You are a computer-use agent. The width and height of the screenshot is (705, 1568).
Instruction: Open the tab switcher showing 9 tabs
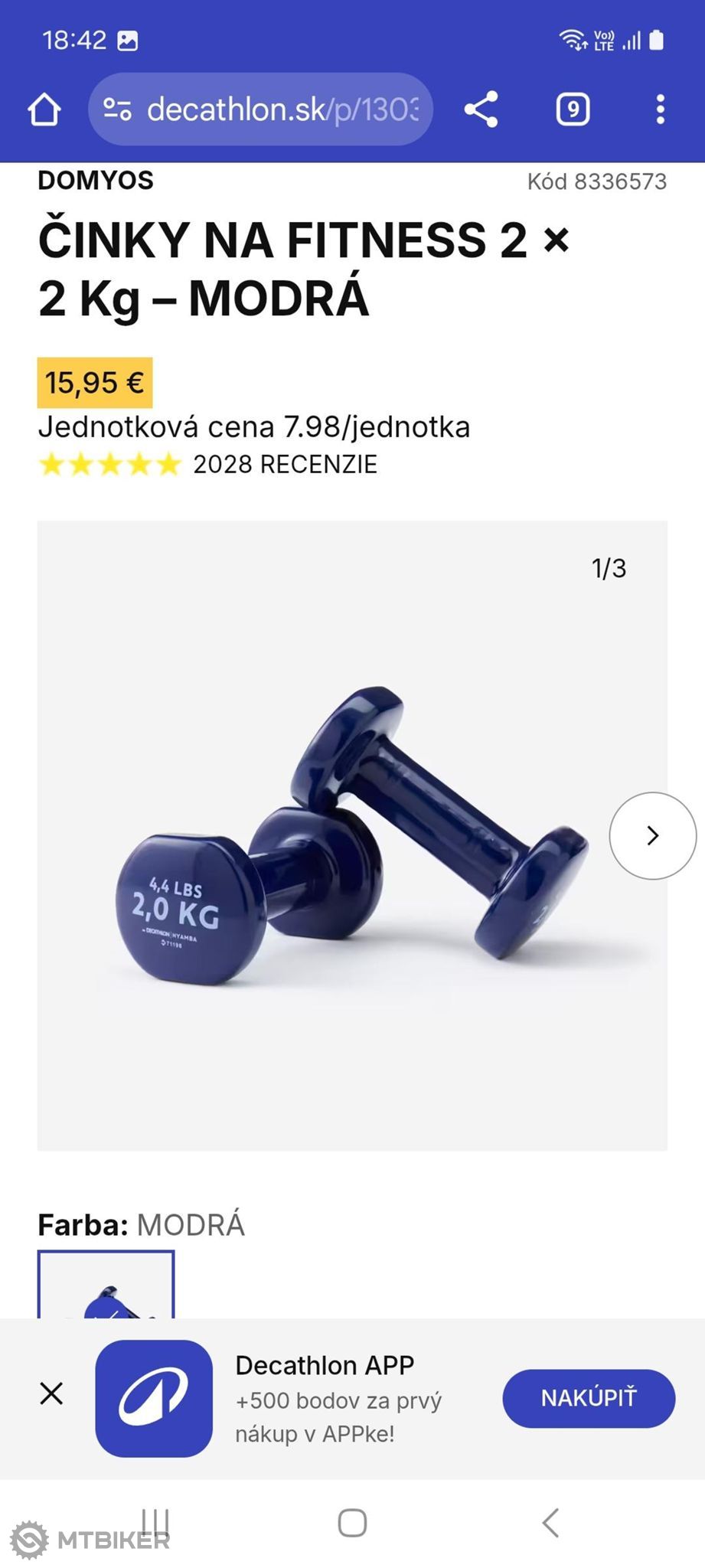coord(573,109)
